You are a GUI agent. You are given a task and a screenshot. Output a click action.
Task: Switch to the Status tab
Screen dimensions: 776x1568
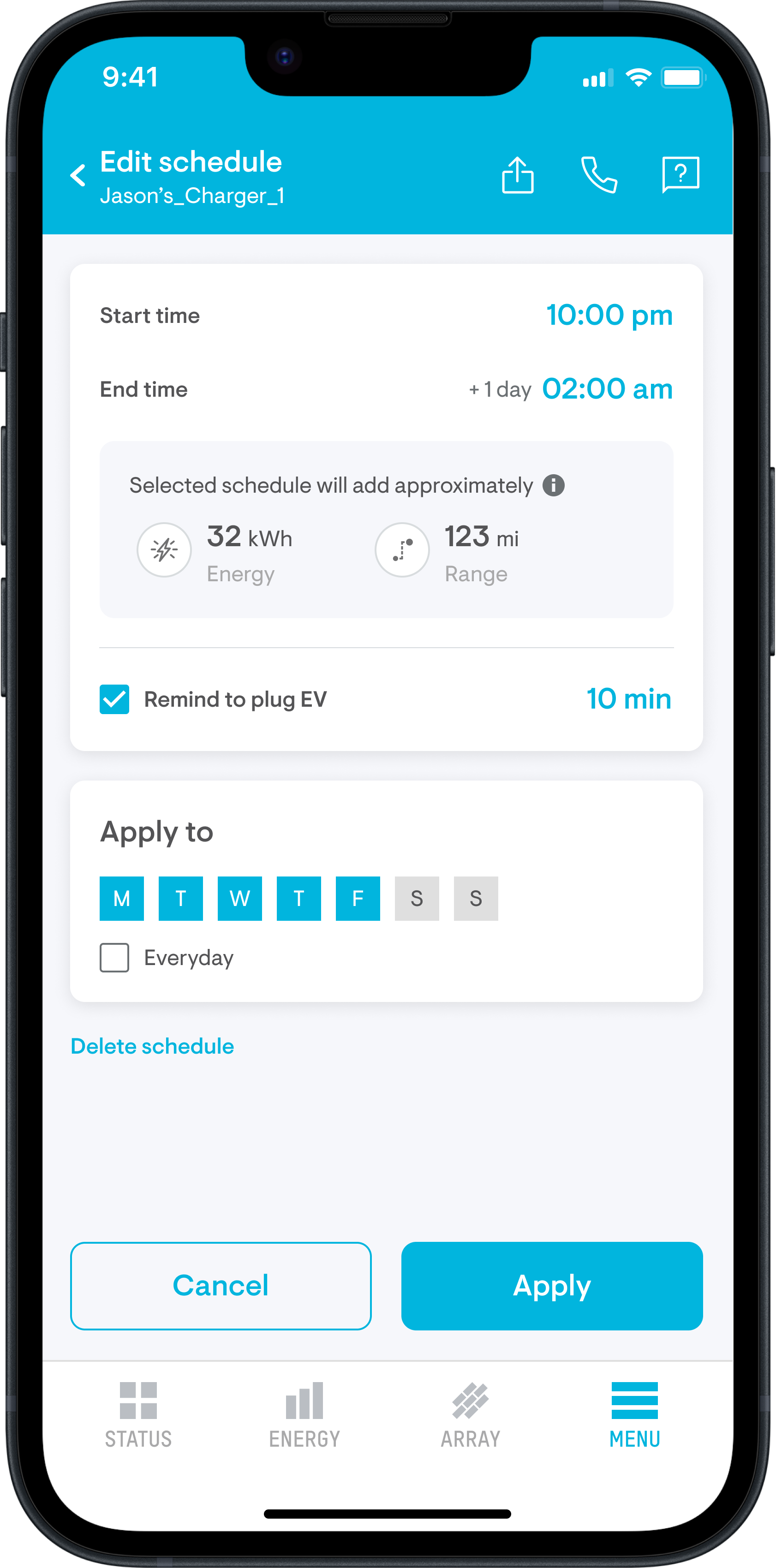coord(138,1414)
